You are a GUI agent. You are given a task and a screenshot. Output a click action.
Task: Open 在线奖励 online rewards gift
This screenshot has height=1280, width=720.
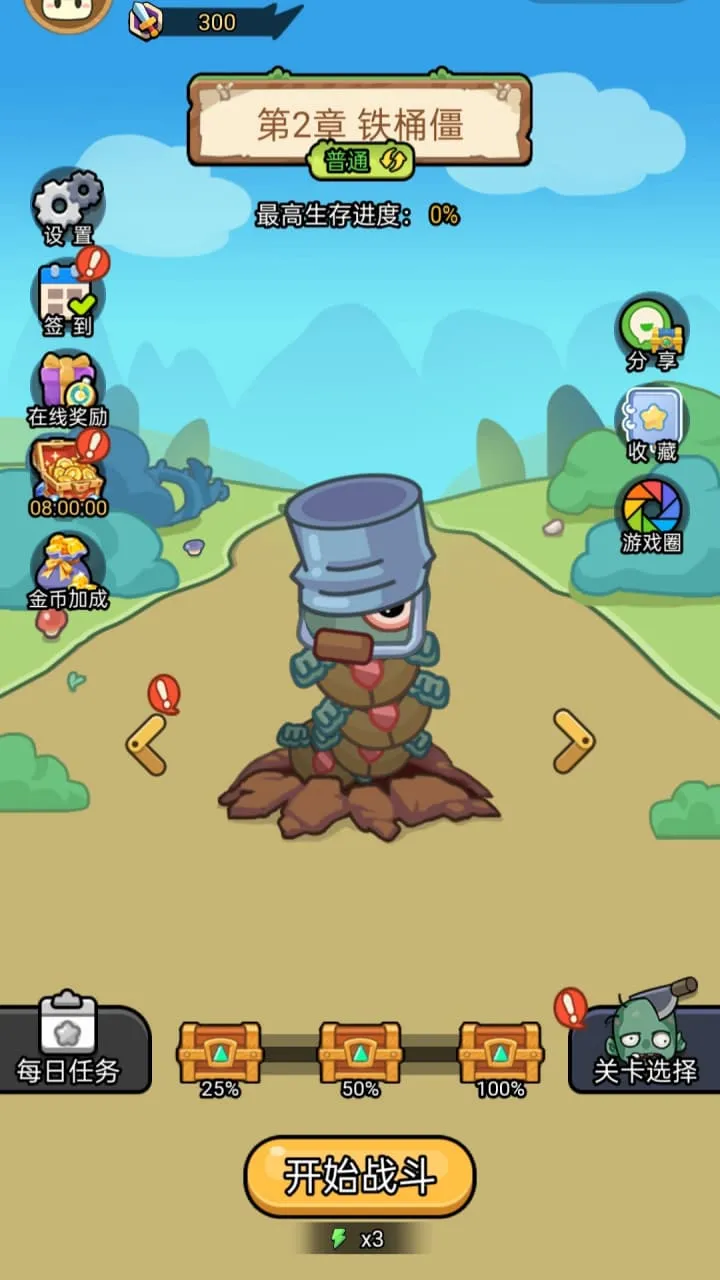click(x=68, y=385)
